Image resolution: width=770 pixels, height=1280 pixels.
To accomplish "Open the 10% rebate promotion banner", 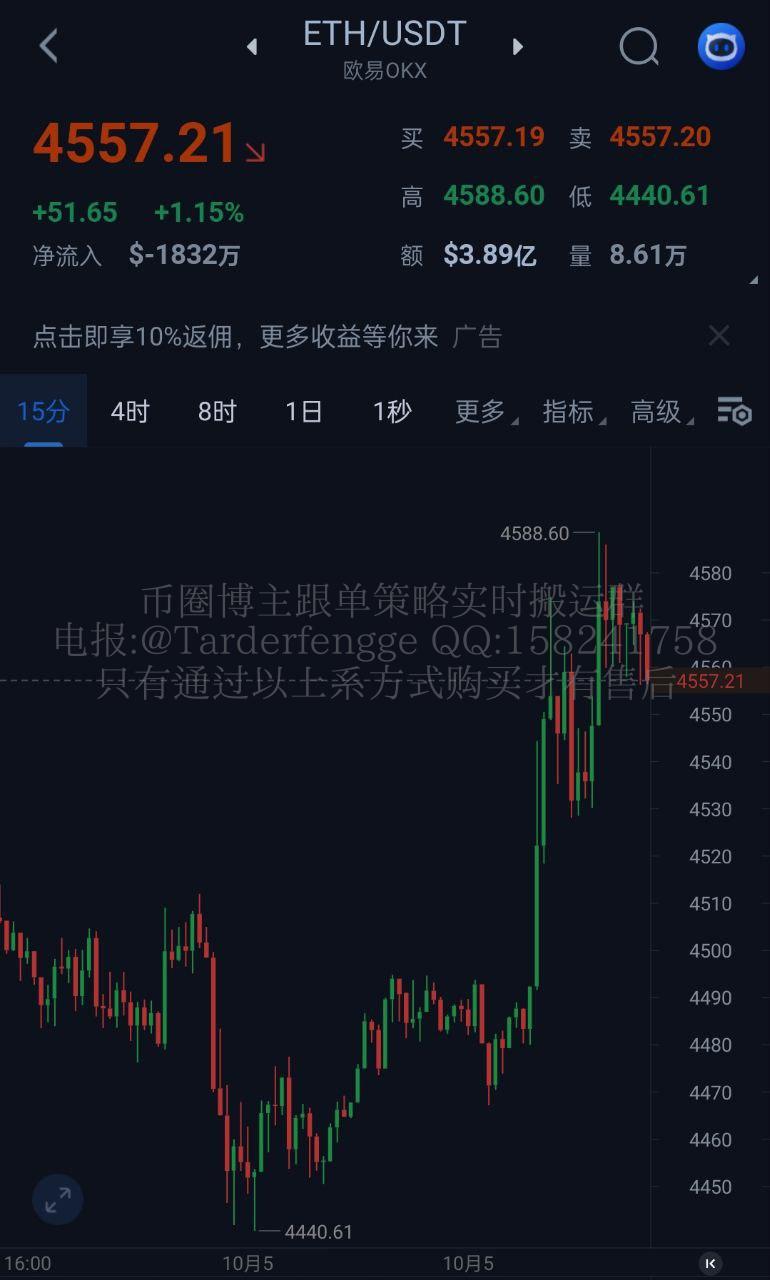I will click(236, 337).
